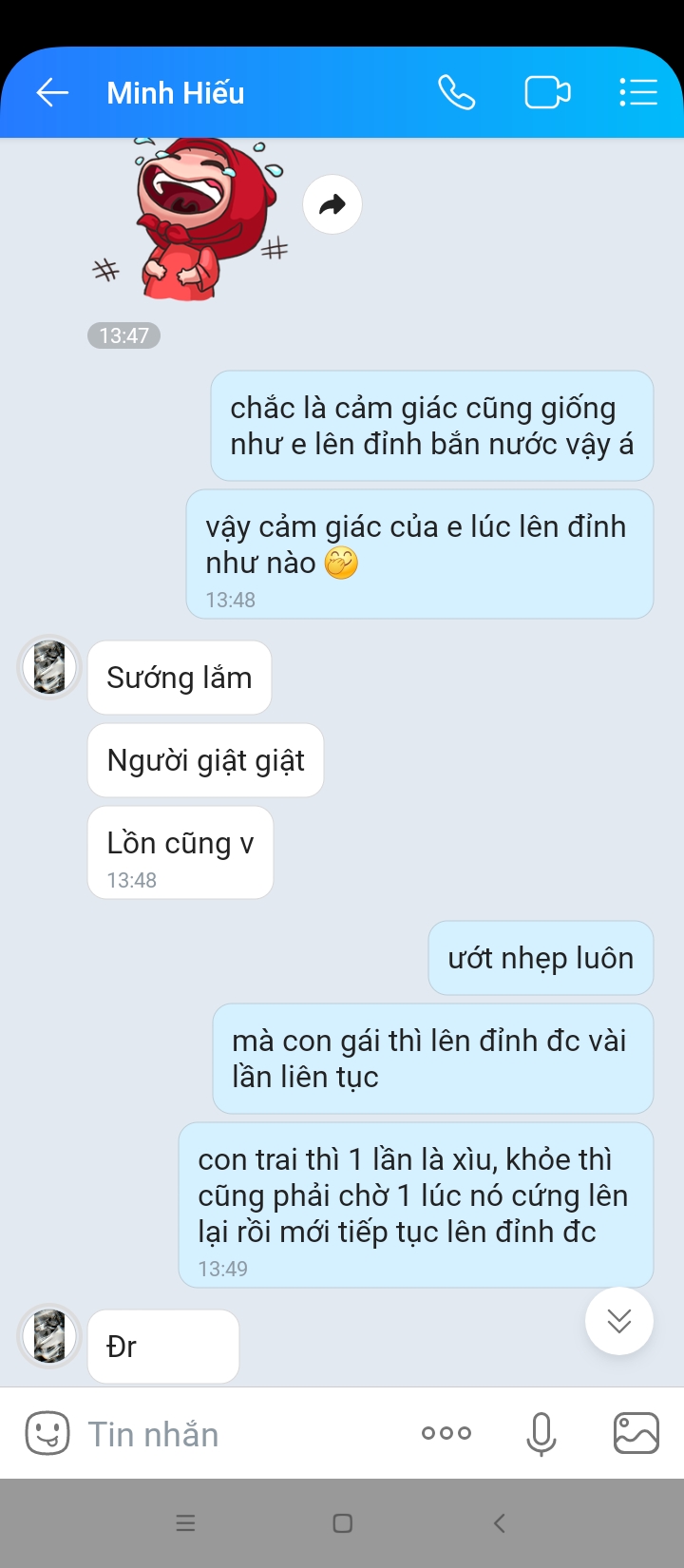Open Minh Hiếu's avatar beside Đr
This screenshot has height=1568, width=684.
(49, 1335)
